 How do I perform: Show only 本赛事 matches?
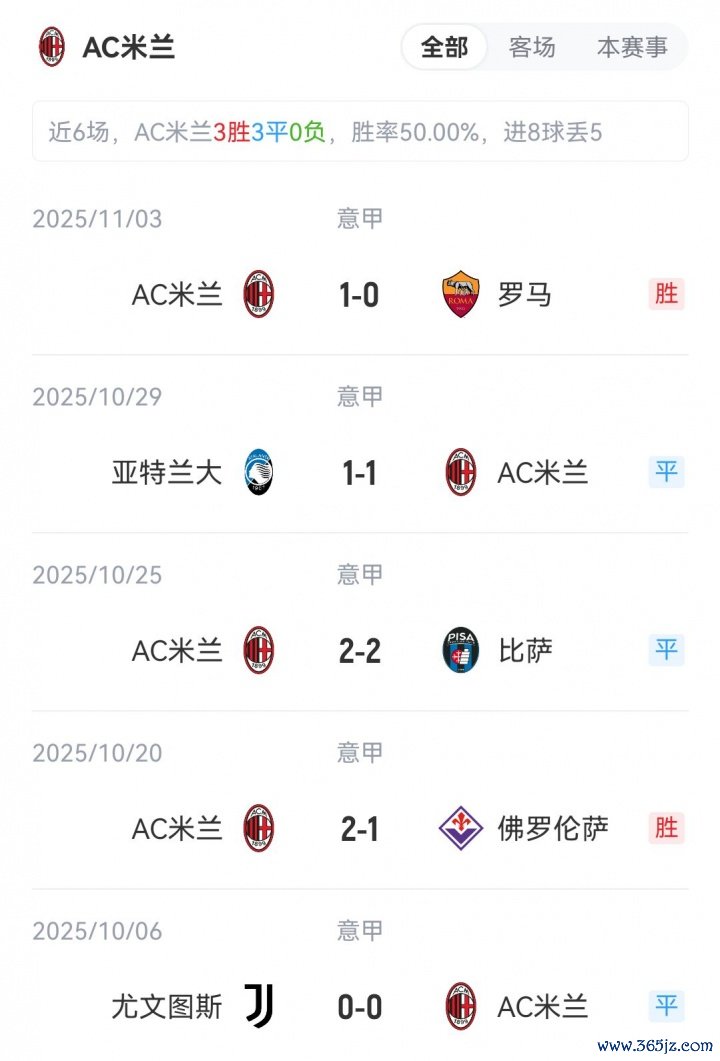[632, 48]
